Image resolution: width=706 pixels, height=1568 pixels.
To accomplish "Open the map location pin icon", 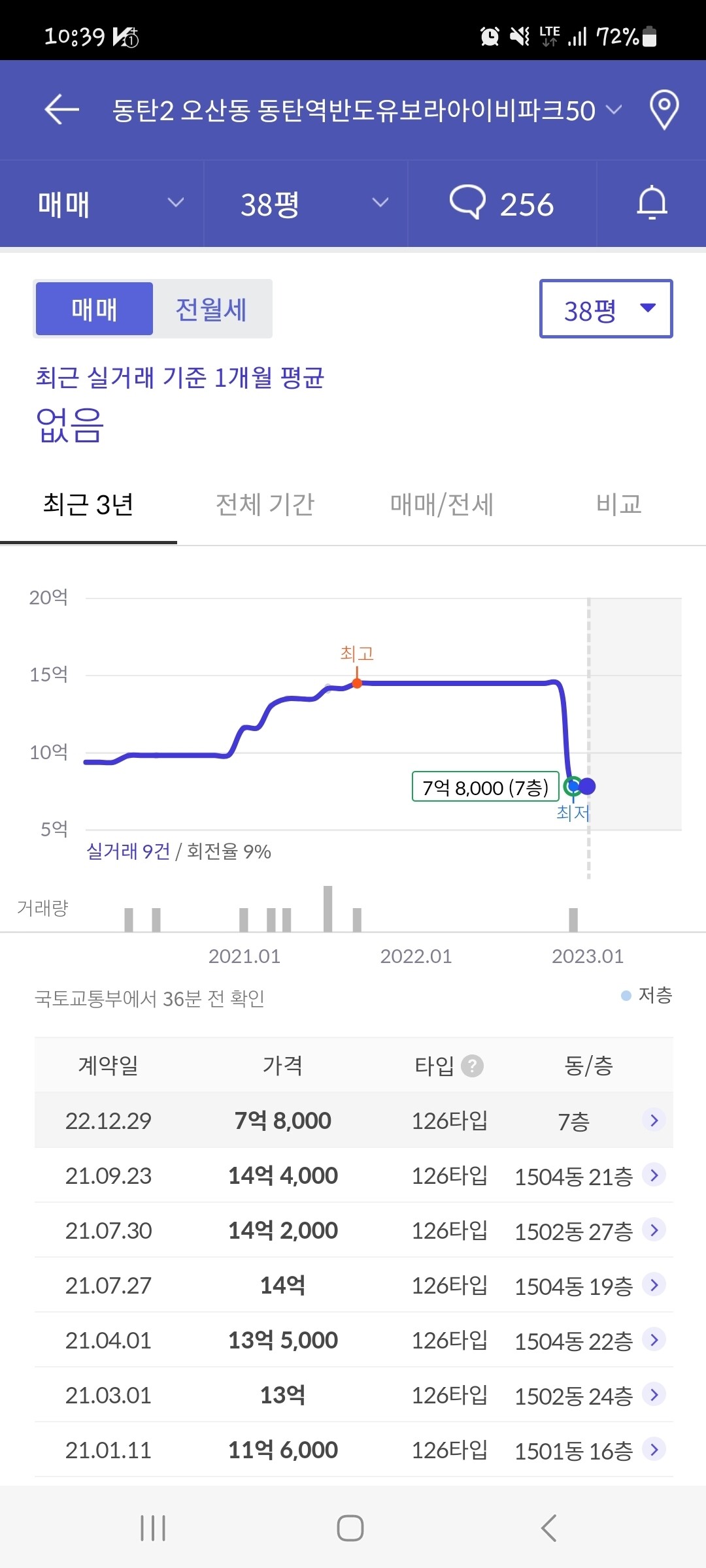I will click(664, 110).
